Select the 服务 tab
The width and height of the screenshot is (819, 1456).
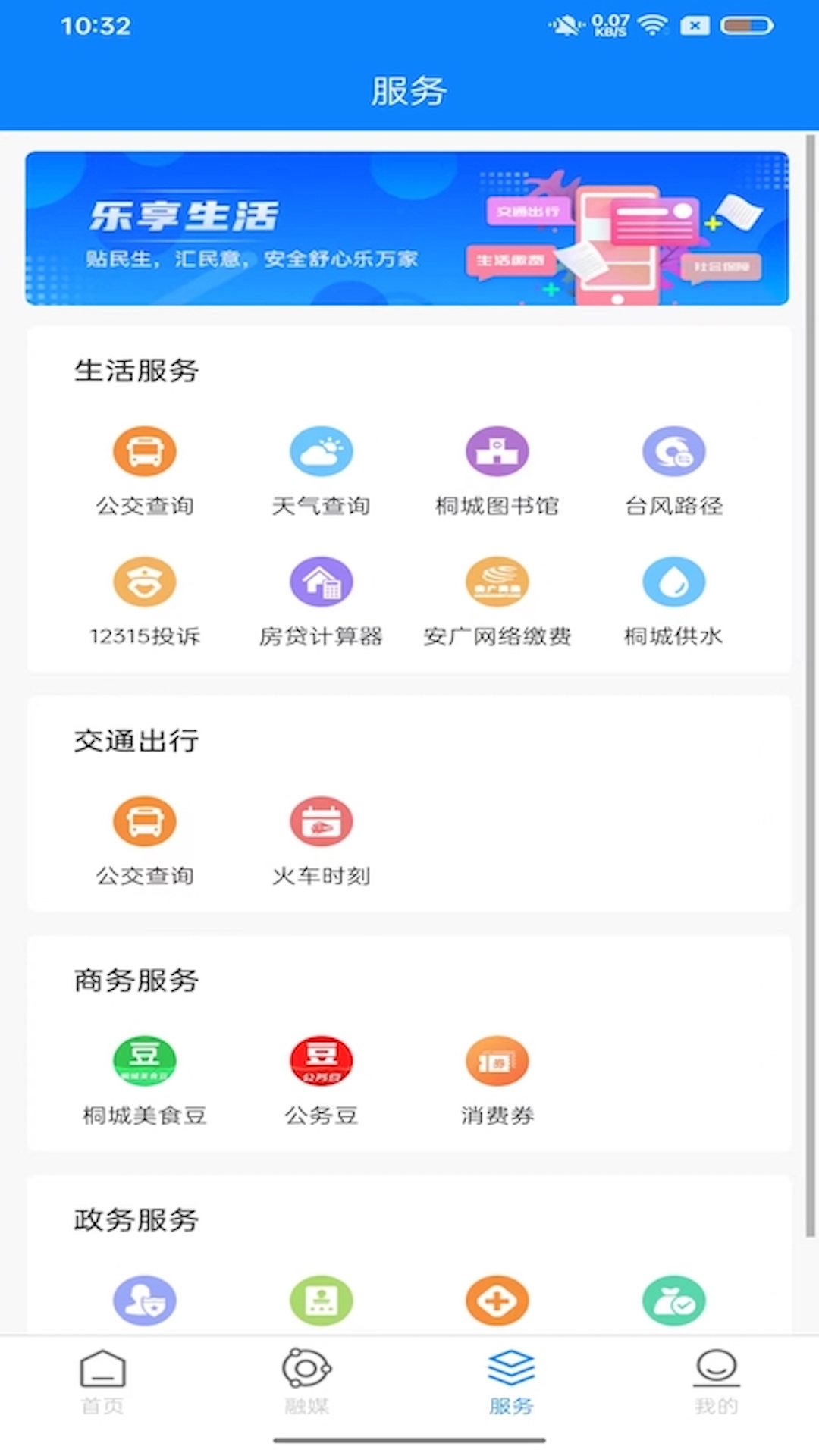click(x=511, y=1382)
